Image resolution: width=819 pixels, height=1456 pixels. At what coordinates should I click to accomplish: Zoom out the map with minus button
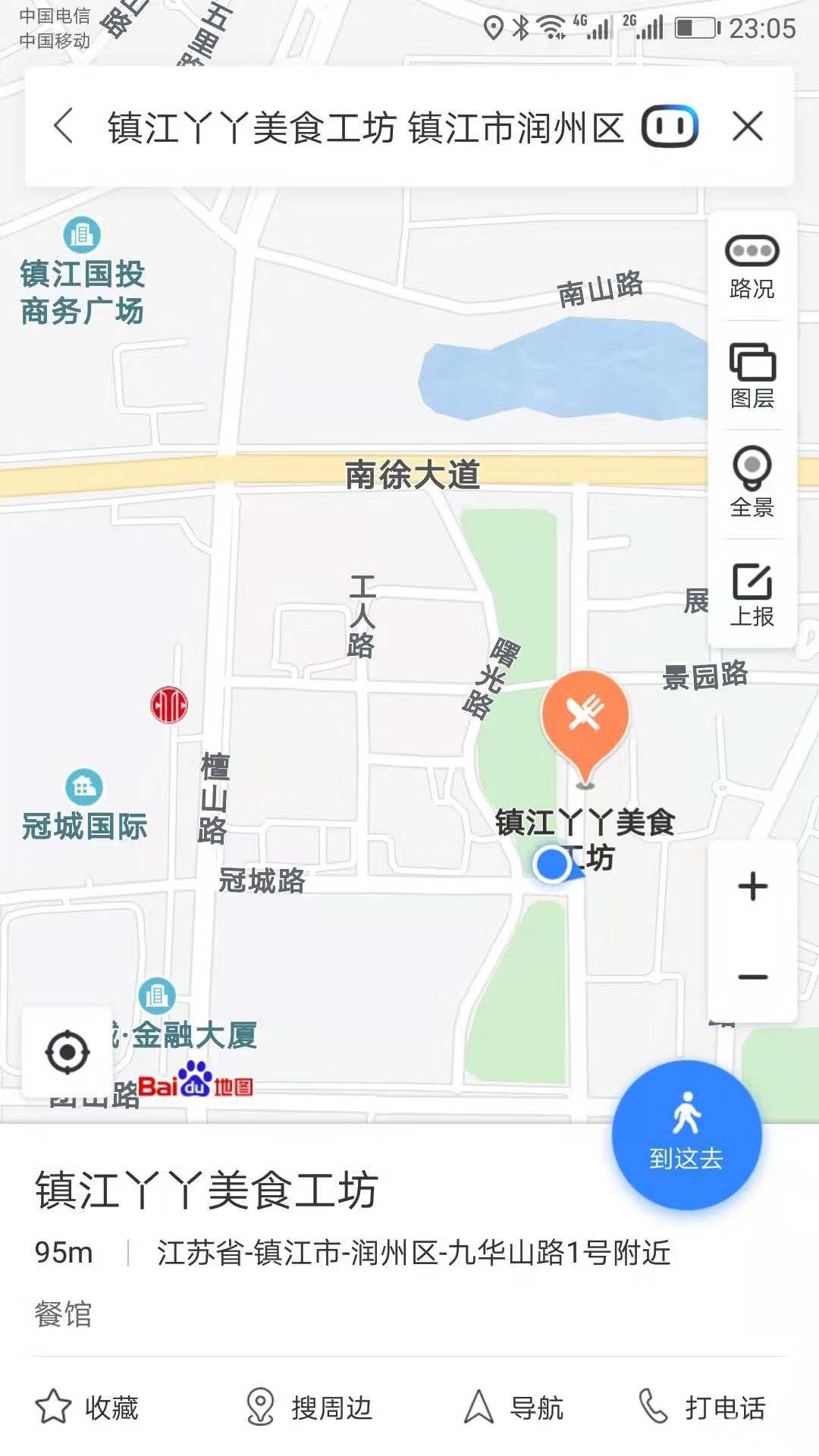(x=752, y=977)
